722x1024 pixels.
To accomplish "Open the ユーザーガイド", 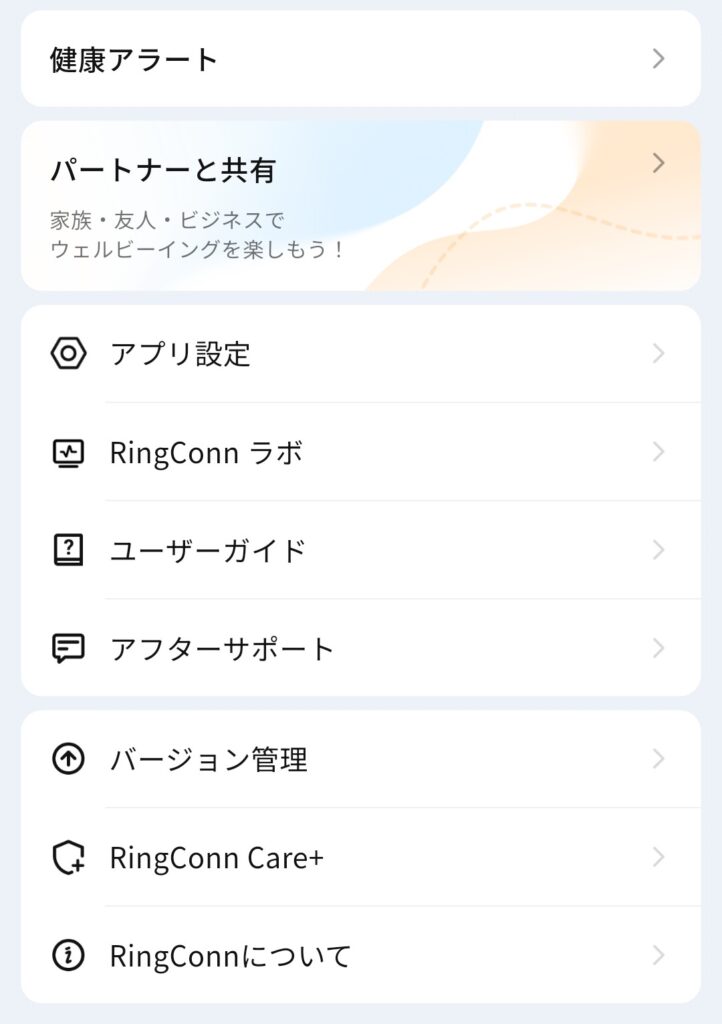I will (x=360, y=550).
